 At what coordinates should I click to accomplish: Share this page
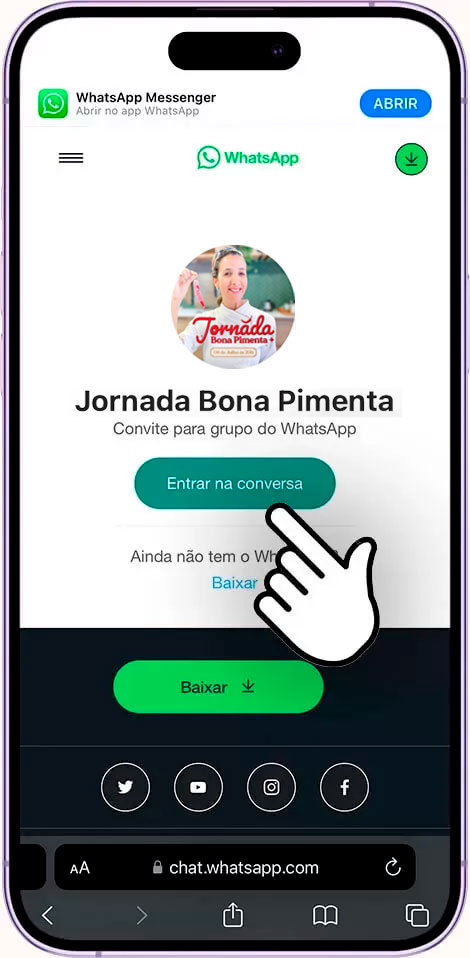click(232, 915)
